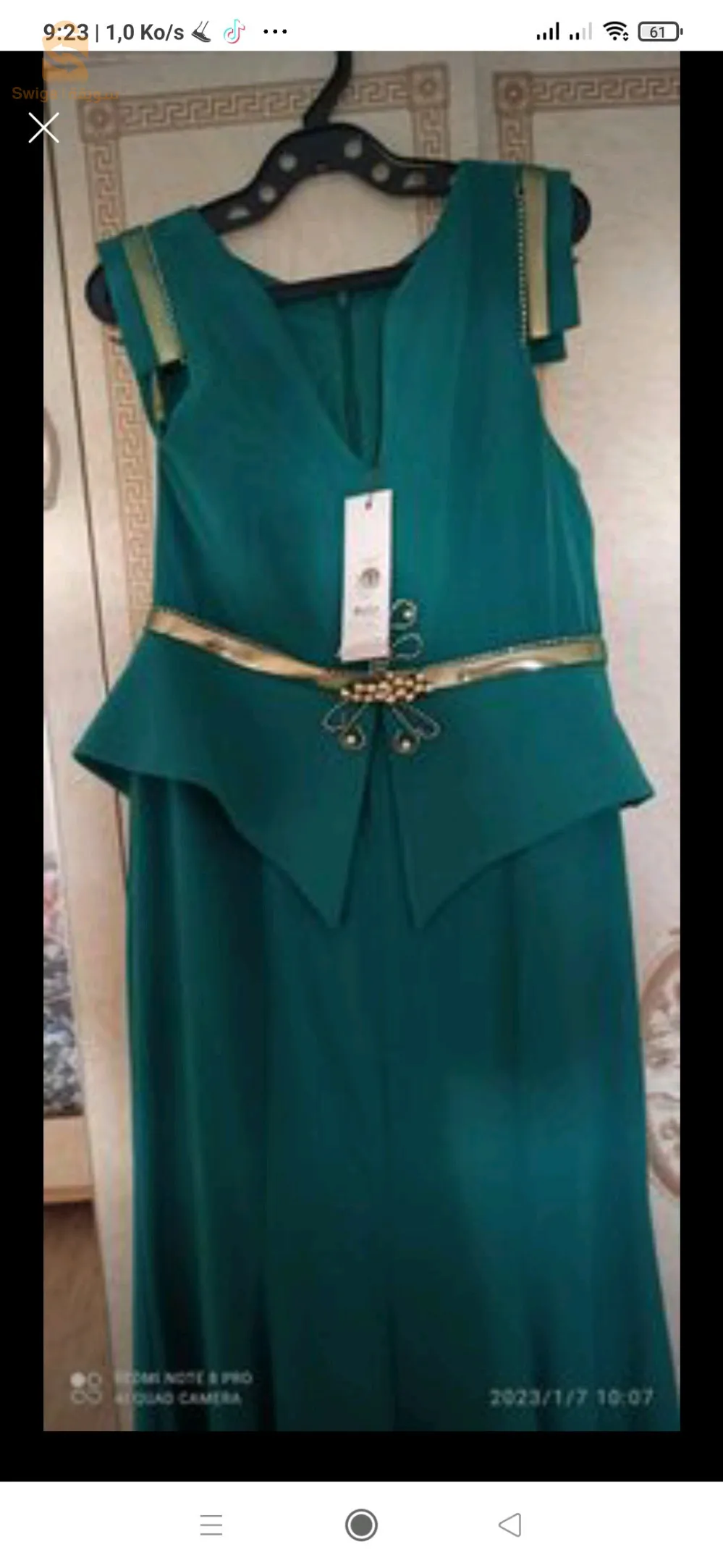Open the recent apps menu button
The width and height of the screenshot is (723, 1568).
click(211, 1524)
